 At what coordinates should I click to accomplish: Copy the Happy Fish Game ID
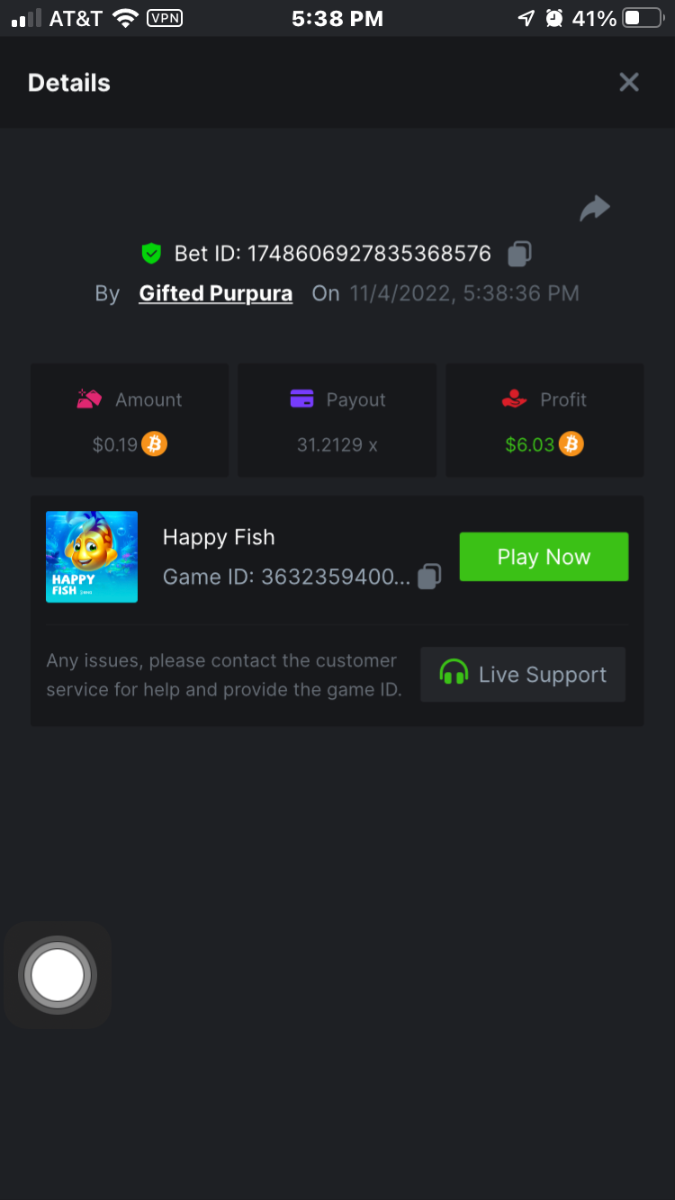click(429, 577)
